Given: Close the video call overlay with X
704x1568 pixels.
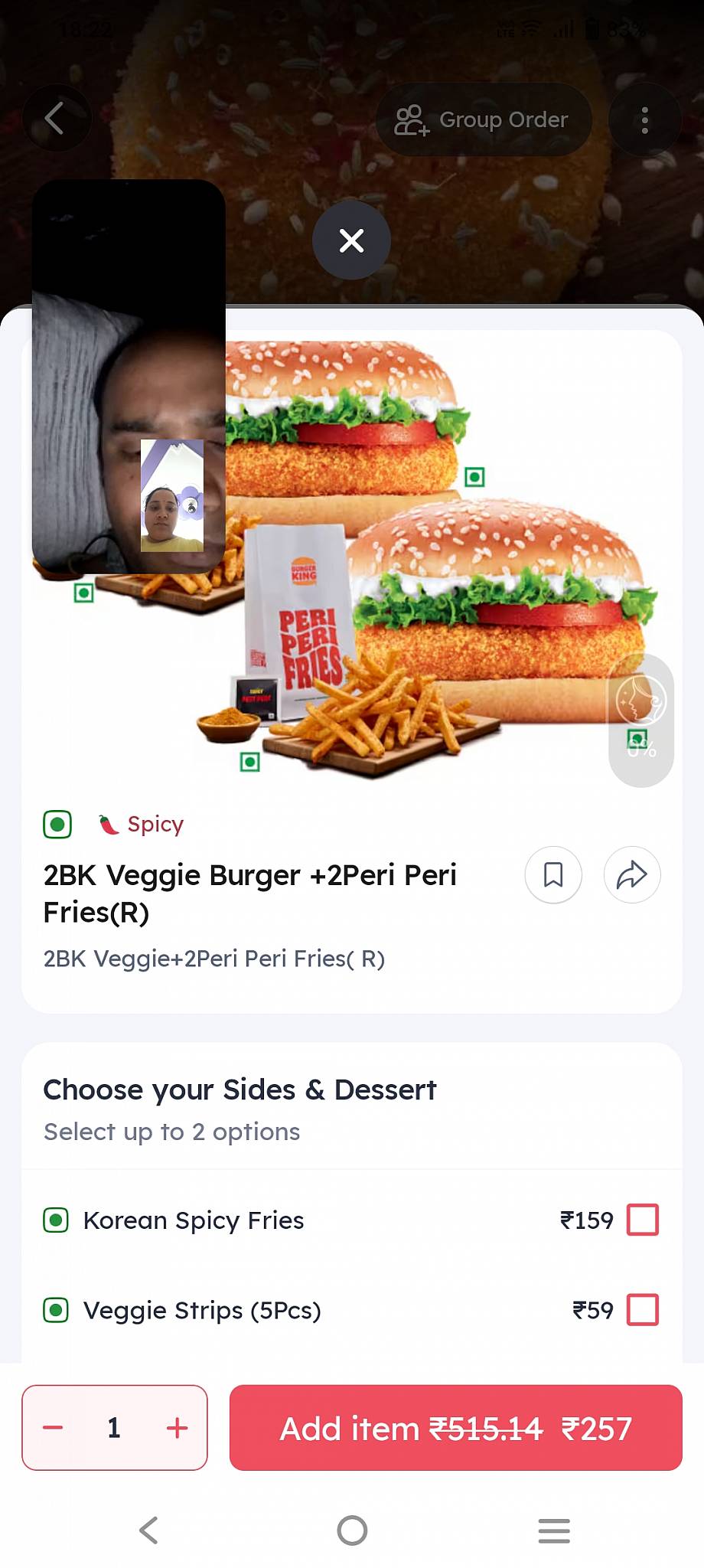Looking at the screenshot, I should pyautogui.click(x=351, y=240).
